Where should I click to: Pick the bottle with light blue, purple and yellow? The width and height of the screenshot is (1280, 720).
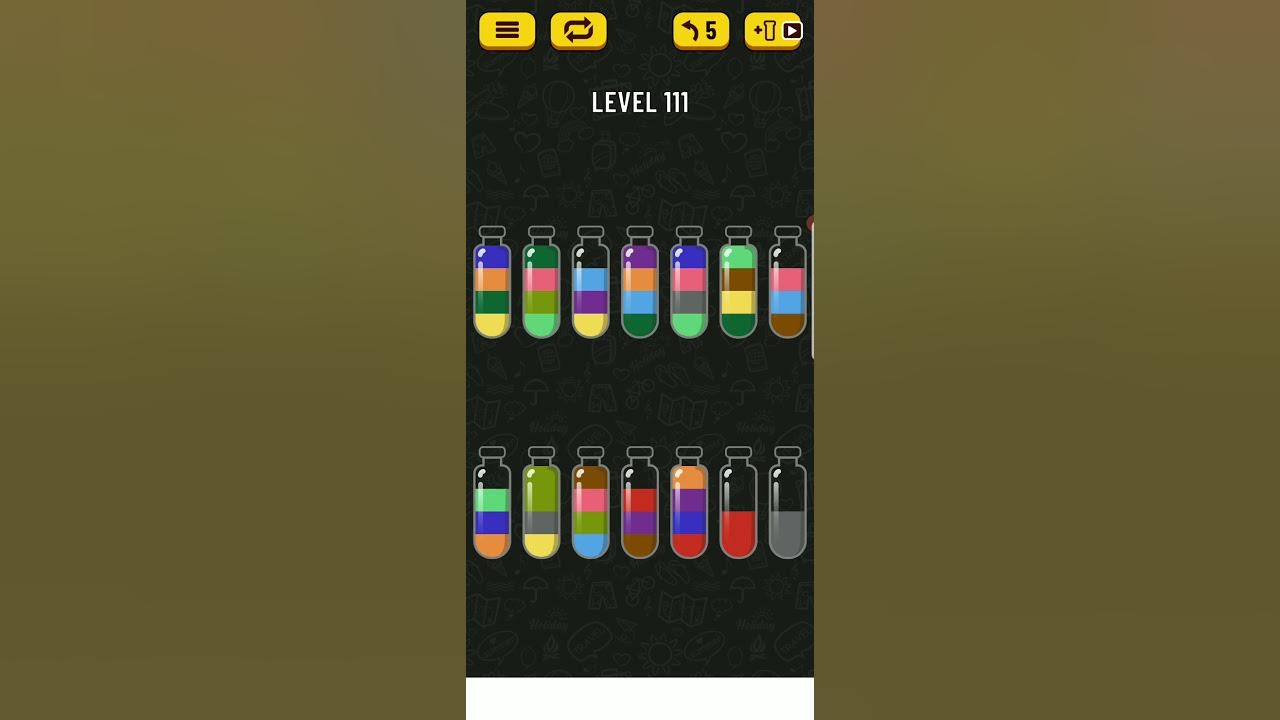coord(590,289)
